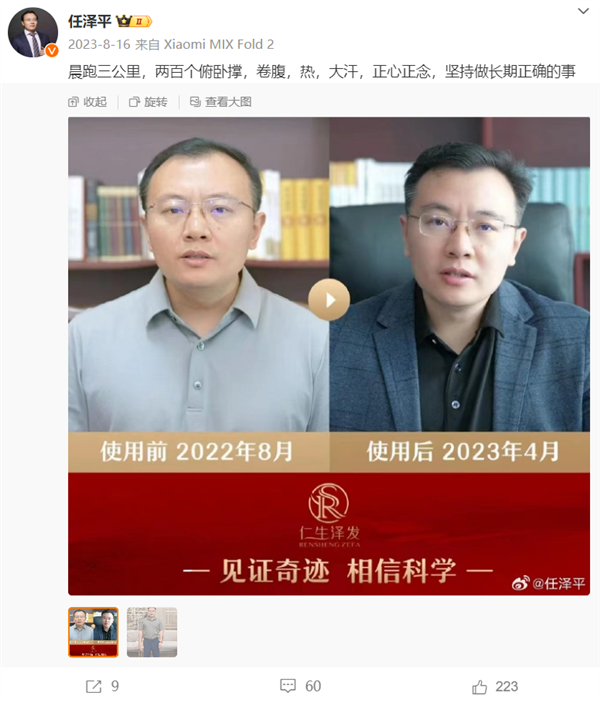Viewport: 600px width, 702px height.
Task: Select the second thumbnail below the image
Action: point(152,632)
